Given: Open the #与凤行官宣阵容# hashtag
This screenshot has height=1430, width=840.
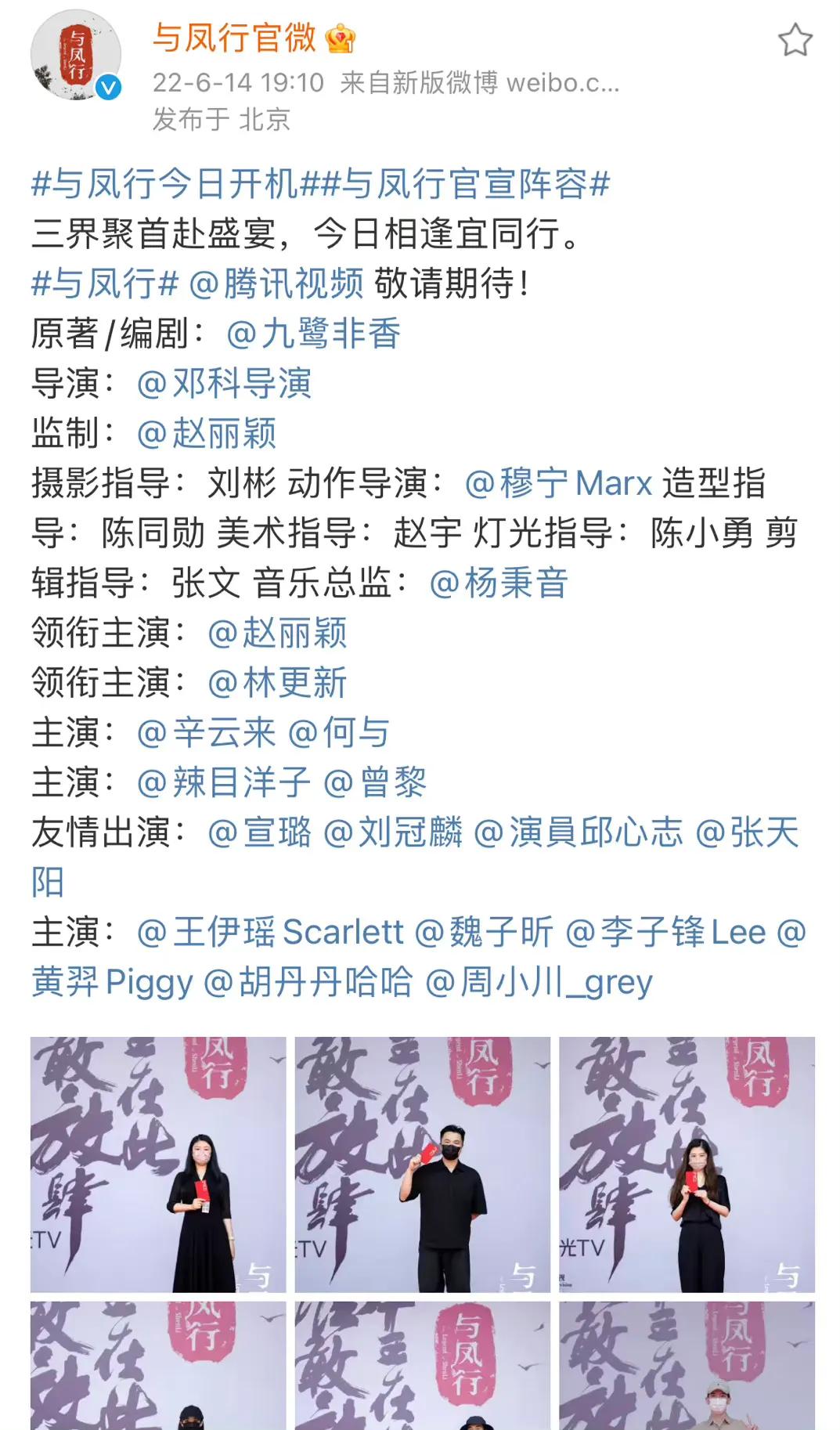Looking at the screenshot, I should (x=465, y=185).
